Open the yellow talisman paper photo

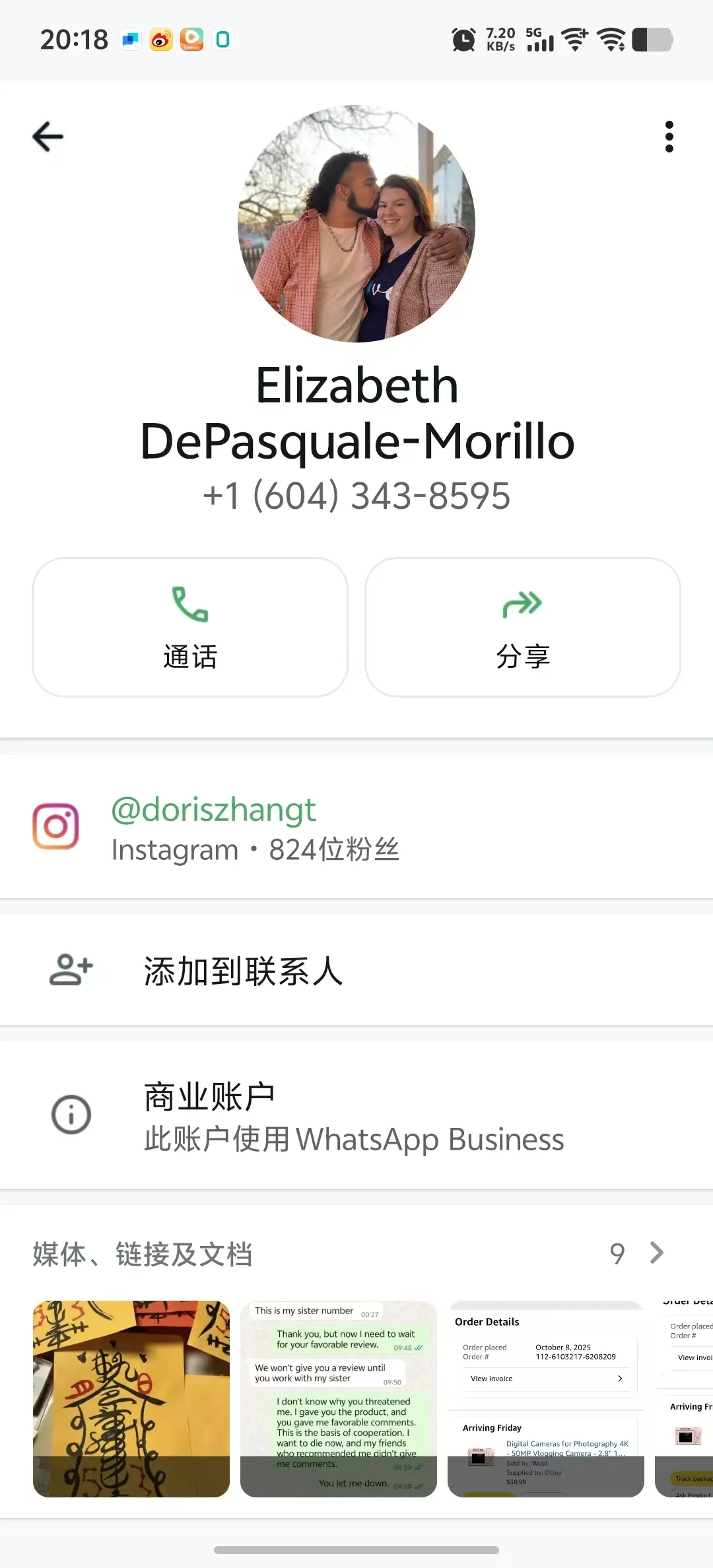(x=131, y=1398)
